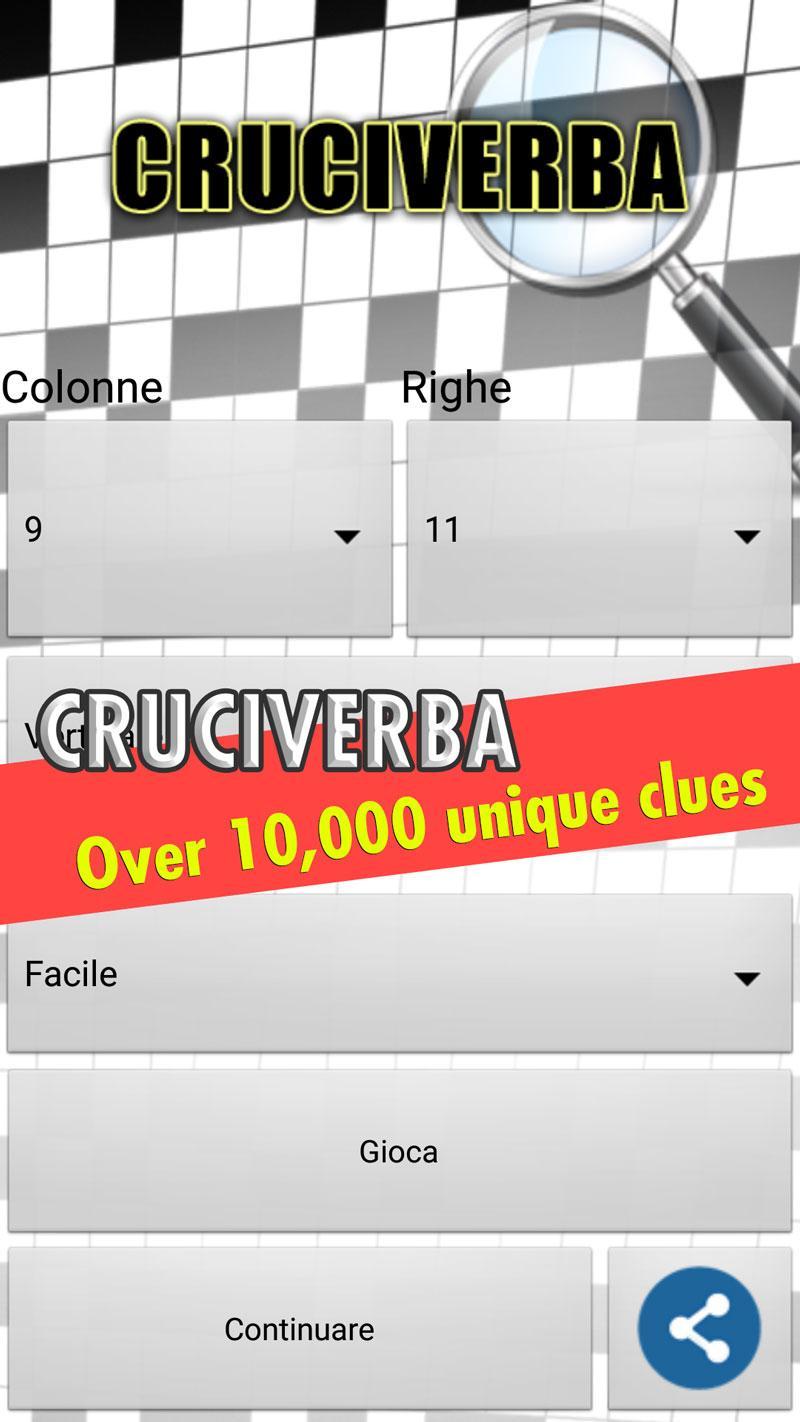The height and width of the screenshot is (1422, 800).
Task: Tap Continuare to resume the game
Action: click(x=299, y=1329)
